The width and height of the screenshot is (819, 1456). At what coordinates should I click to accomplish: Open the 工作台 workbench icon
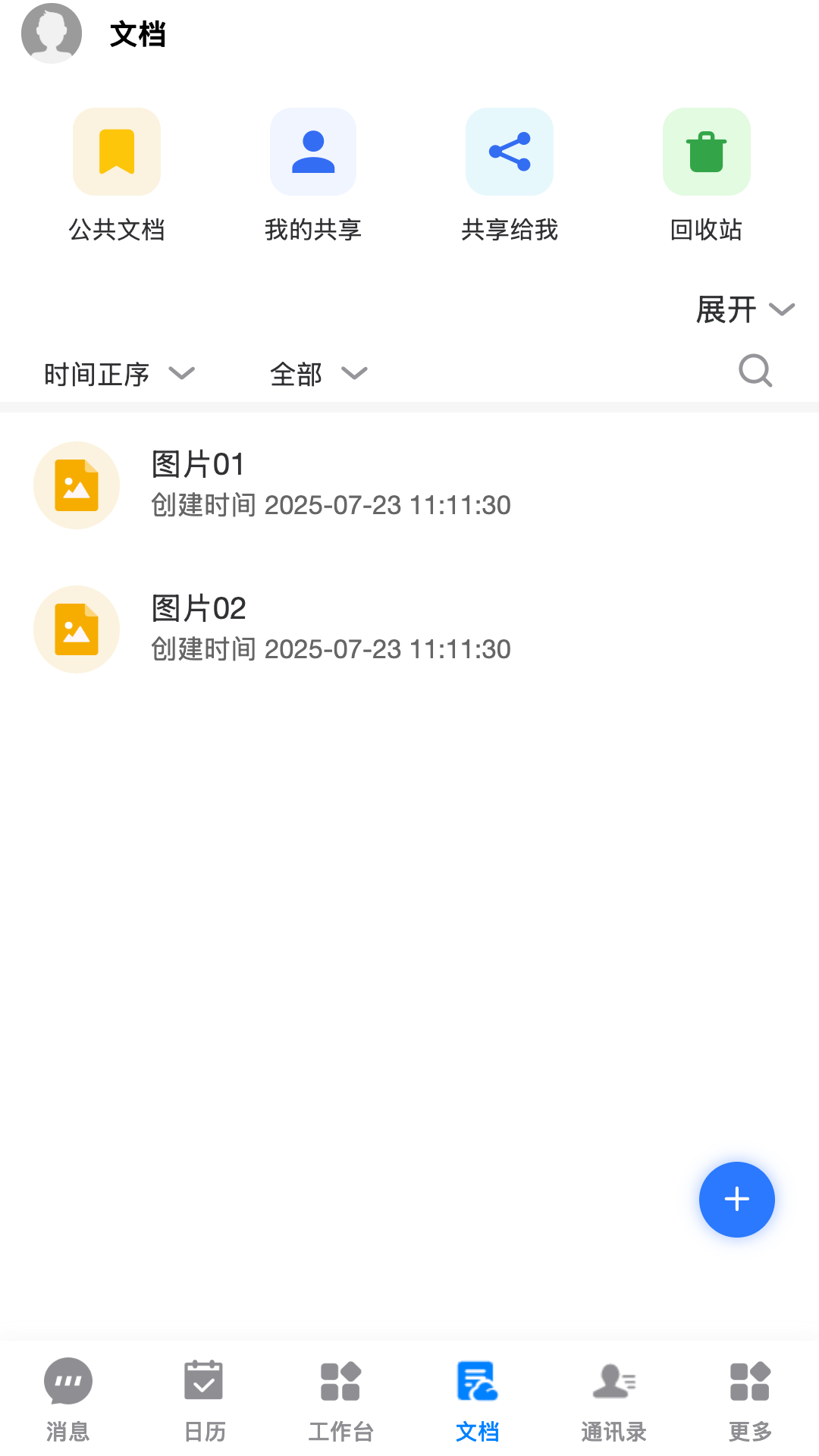[x=340, y=1382]
